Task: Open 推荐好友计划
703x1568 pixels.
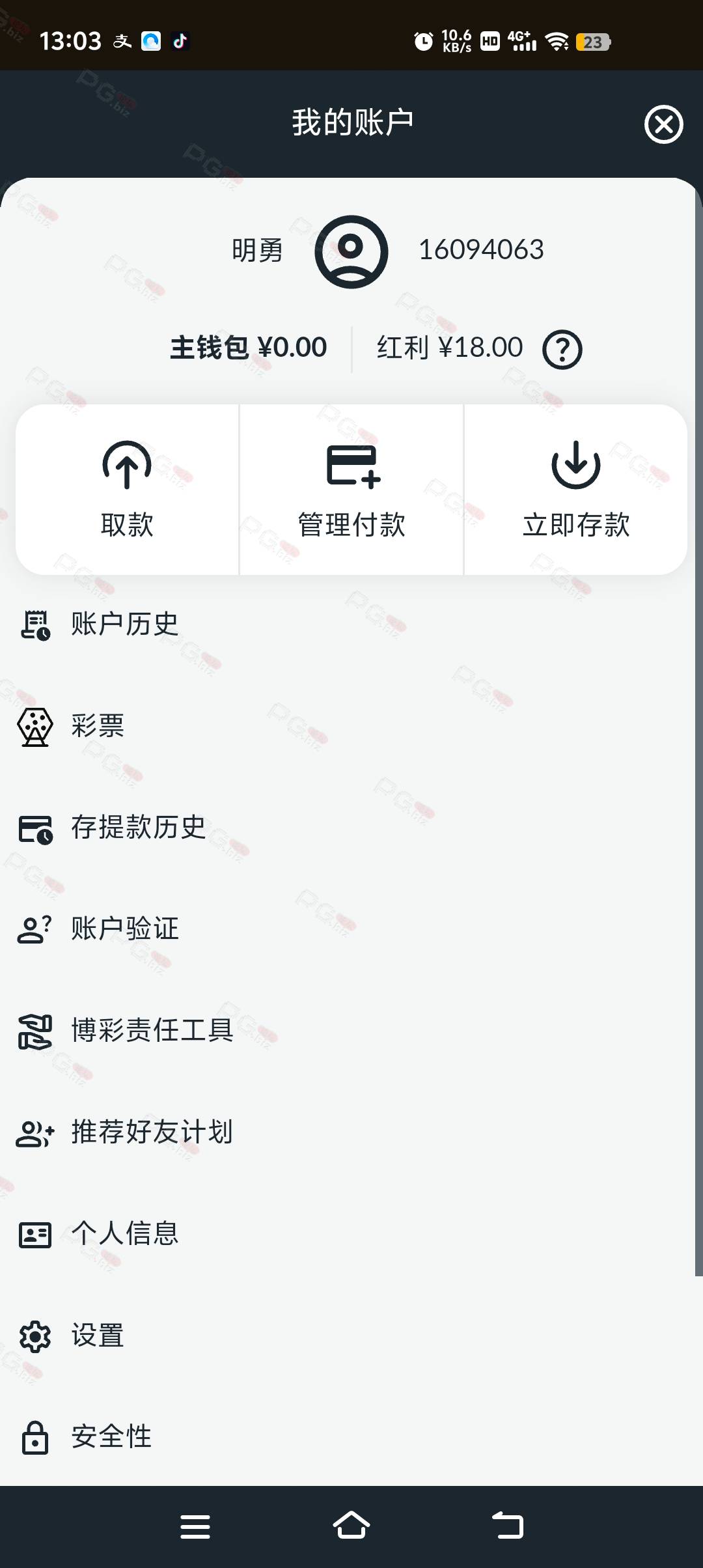Action: tap(351, 1132)
